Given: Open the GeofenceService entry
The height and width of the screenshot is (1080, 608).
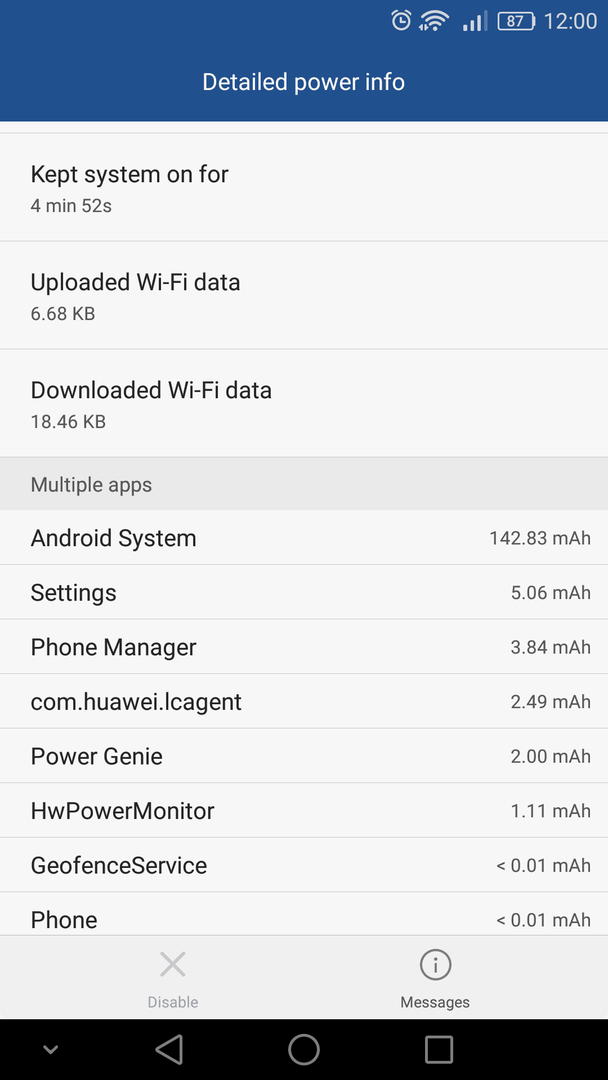Looking at the screenshot, I should (304, 865).
